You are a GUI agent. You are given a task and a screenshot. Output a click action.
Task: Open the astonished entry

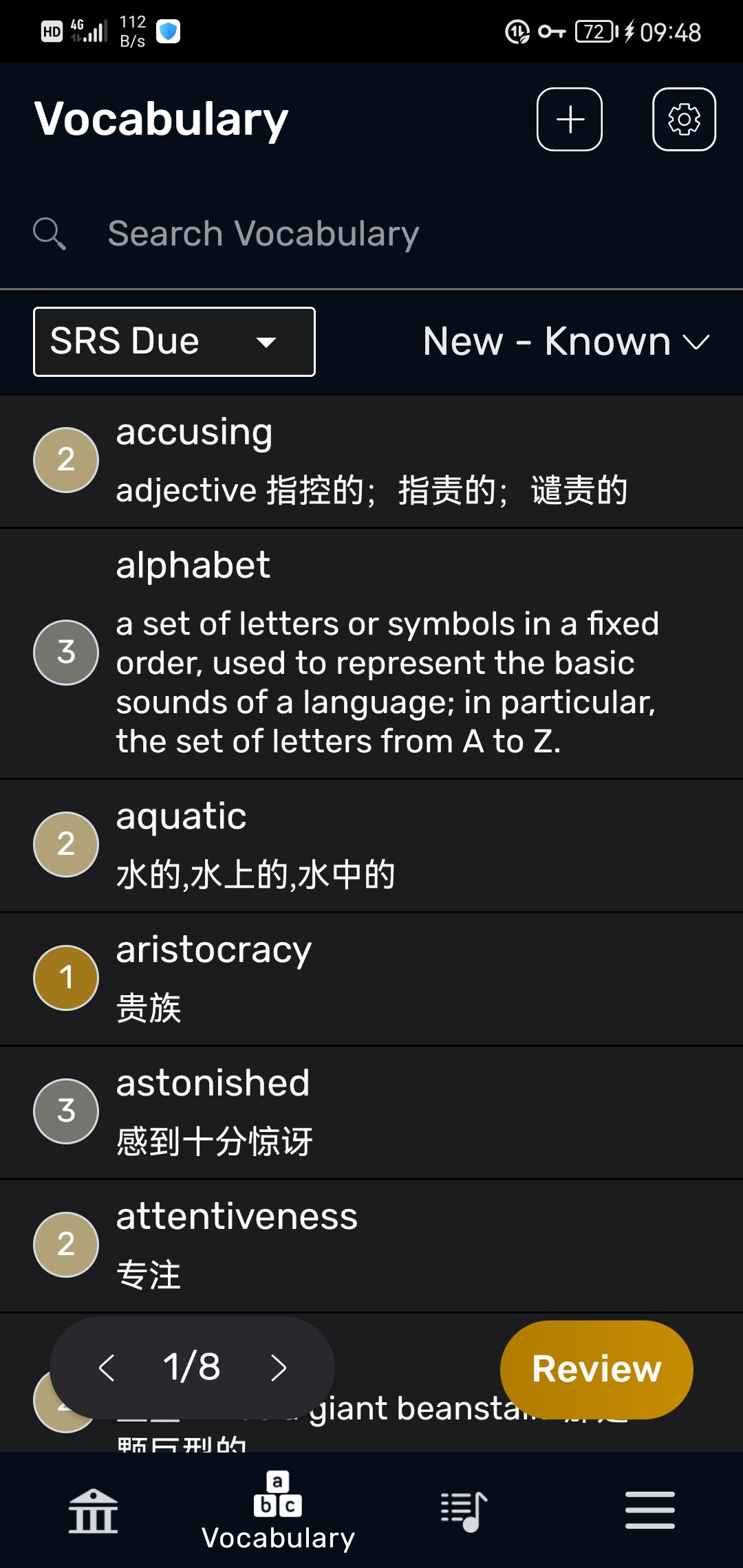[x=371, y=1112]
